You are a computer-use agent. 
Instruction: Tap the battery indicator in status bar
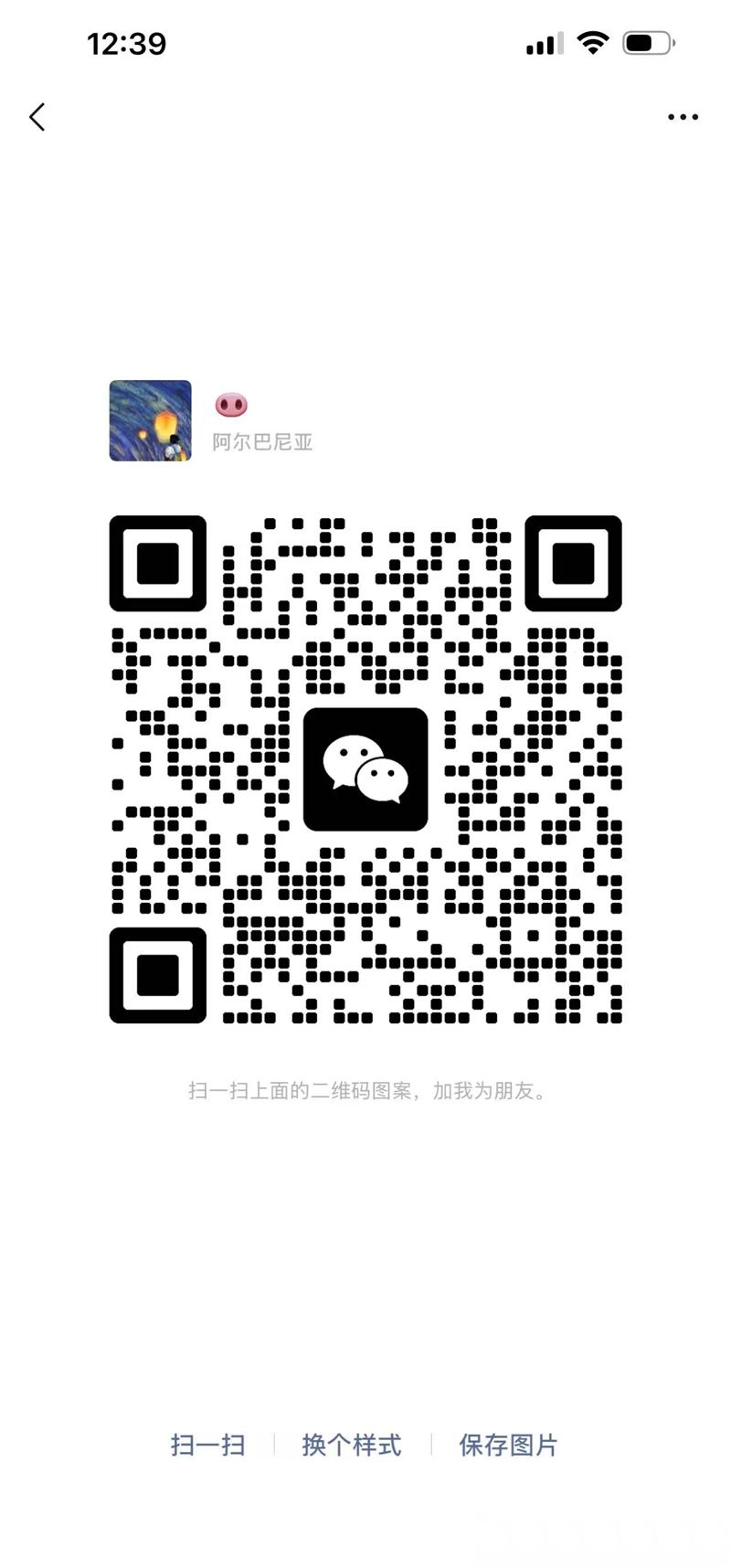(647, 42)
